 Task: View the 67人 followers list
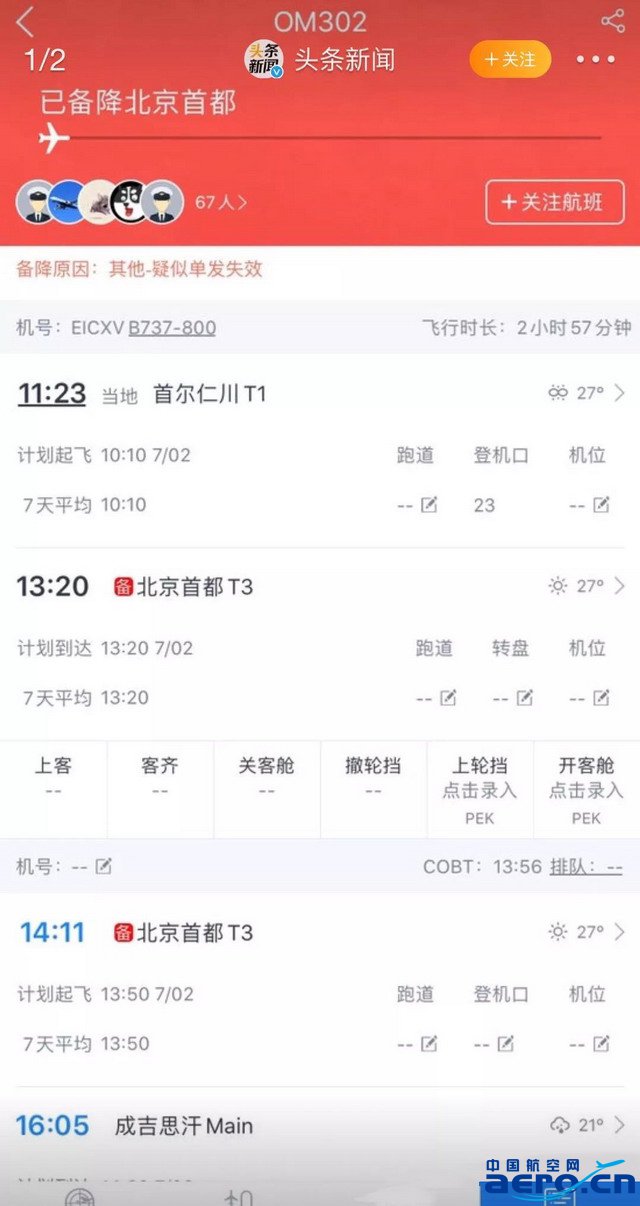pyautogui.click(x=221, y=202)
